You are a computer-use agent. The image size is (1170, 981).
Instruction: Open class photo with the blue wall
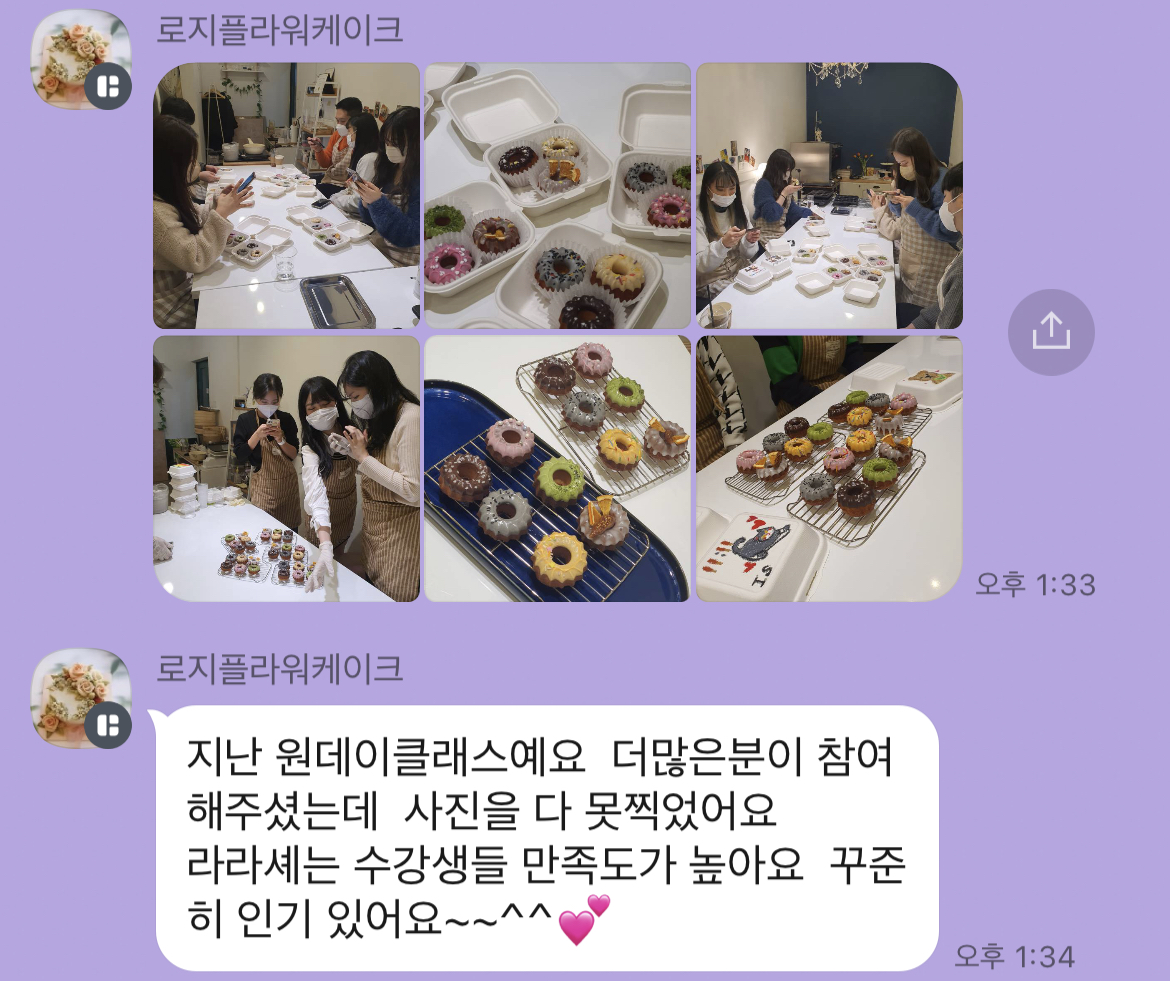pyautogui.click(x=829, y=196)
